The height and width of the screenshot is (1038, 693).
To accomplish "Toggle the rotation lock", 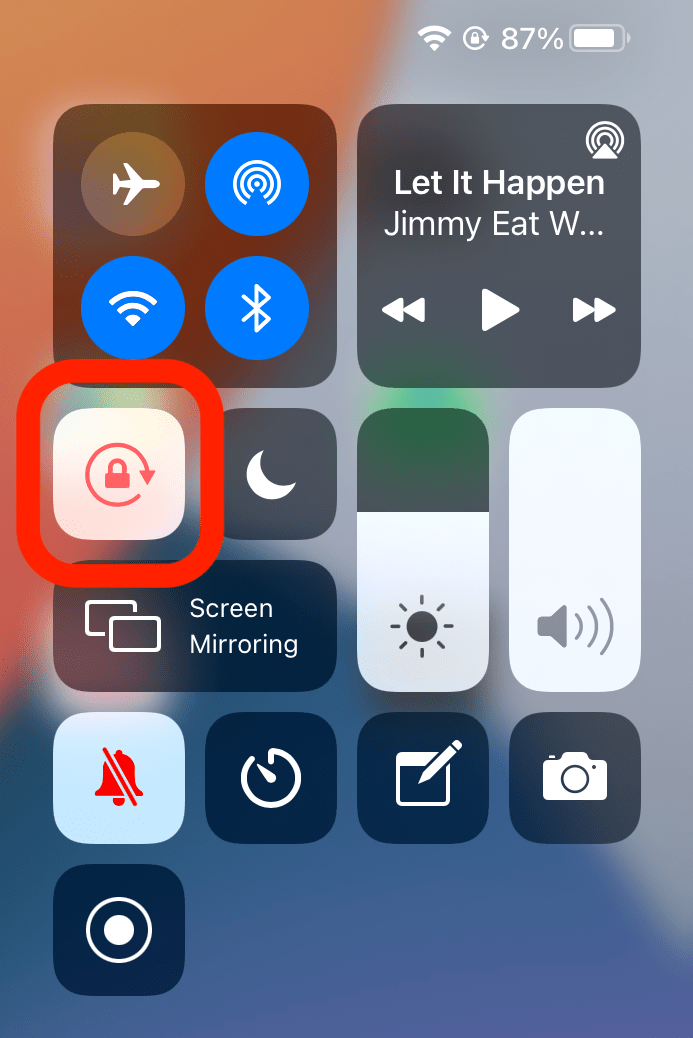I will tap(119, 474).
